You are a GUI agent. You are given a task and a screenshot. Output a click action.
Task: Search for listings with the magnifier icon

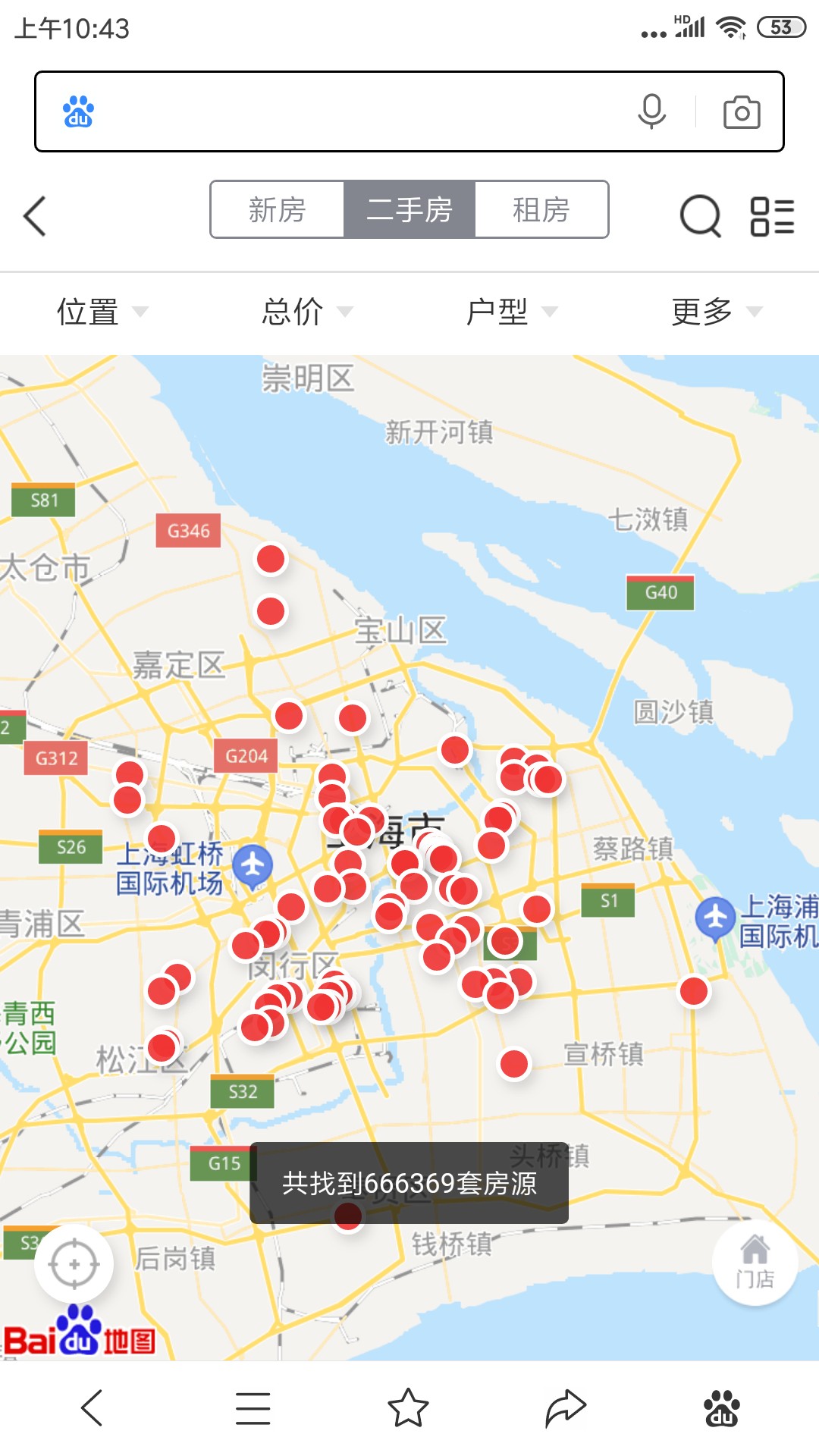click(x=700, y=216)
